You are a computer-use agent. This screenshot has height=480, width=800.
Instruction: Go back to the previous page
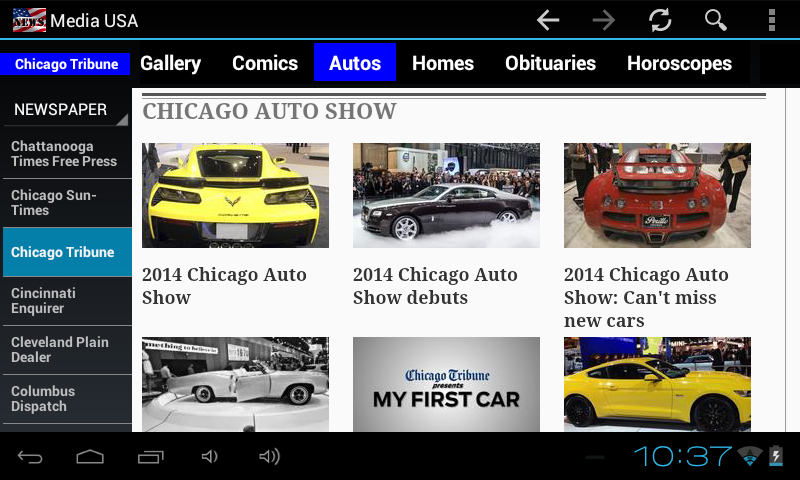click(547, 20)
